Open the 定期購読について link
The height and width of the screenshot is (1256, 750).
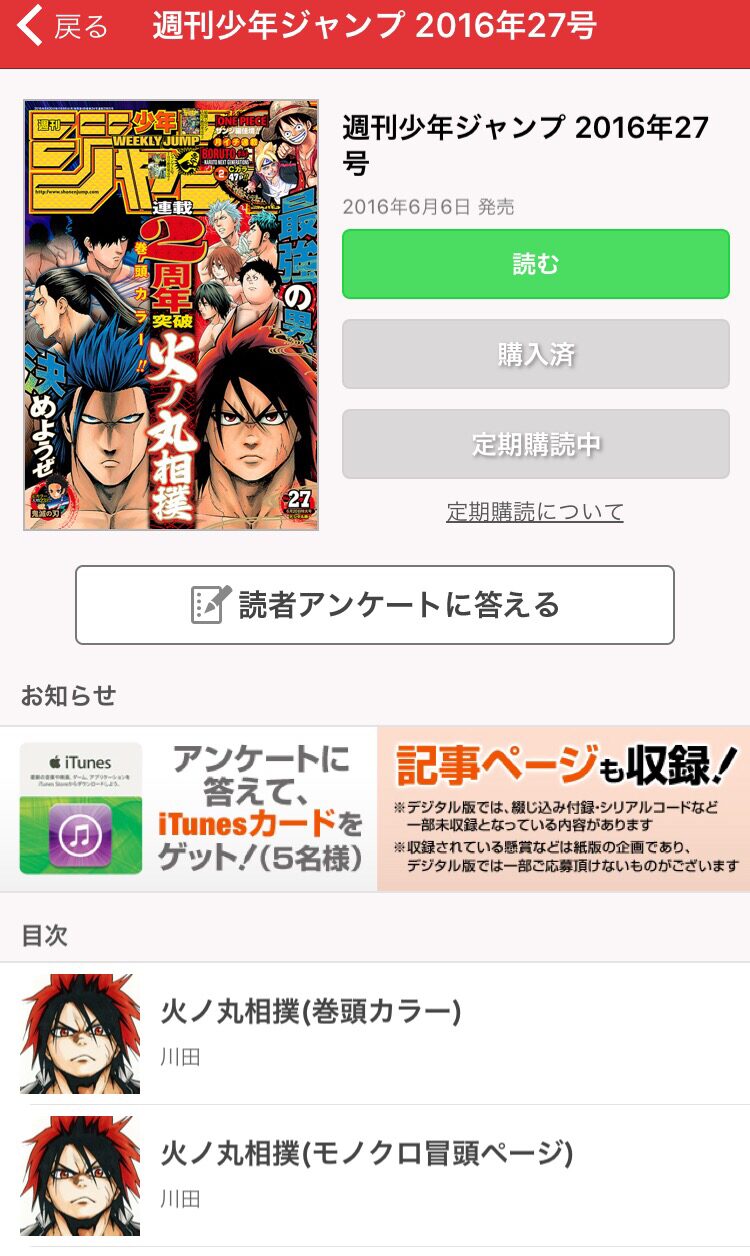535,512
